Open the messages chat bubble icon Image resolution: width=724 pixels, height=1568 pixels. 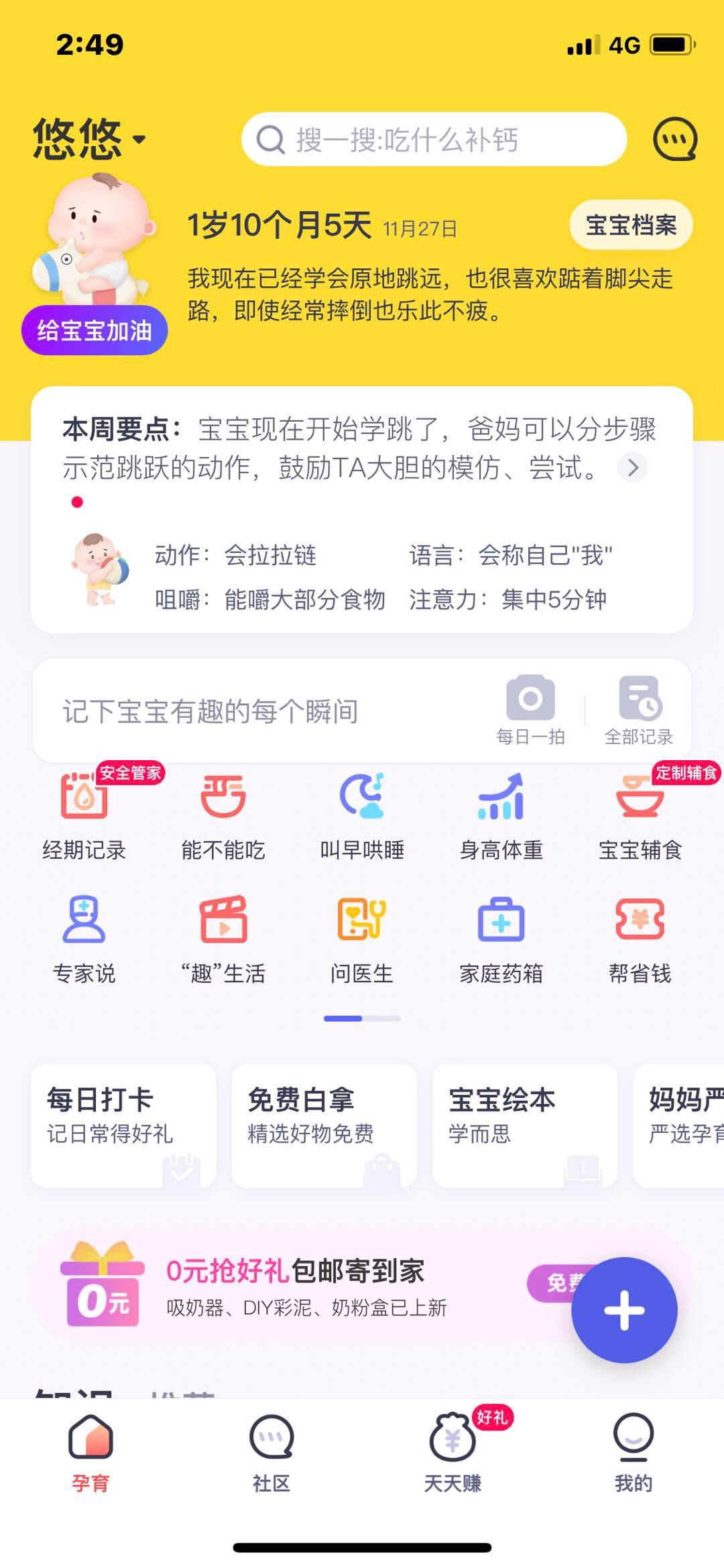point(674,139)
